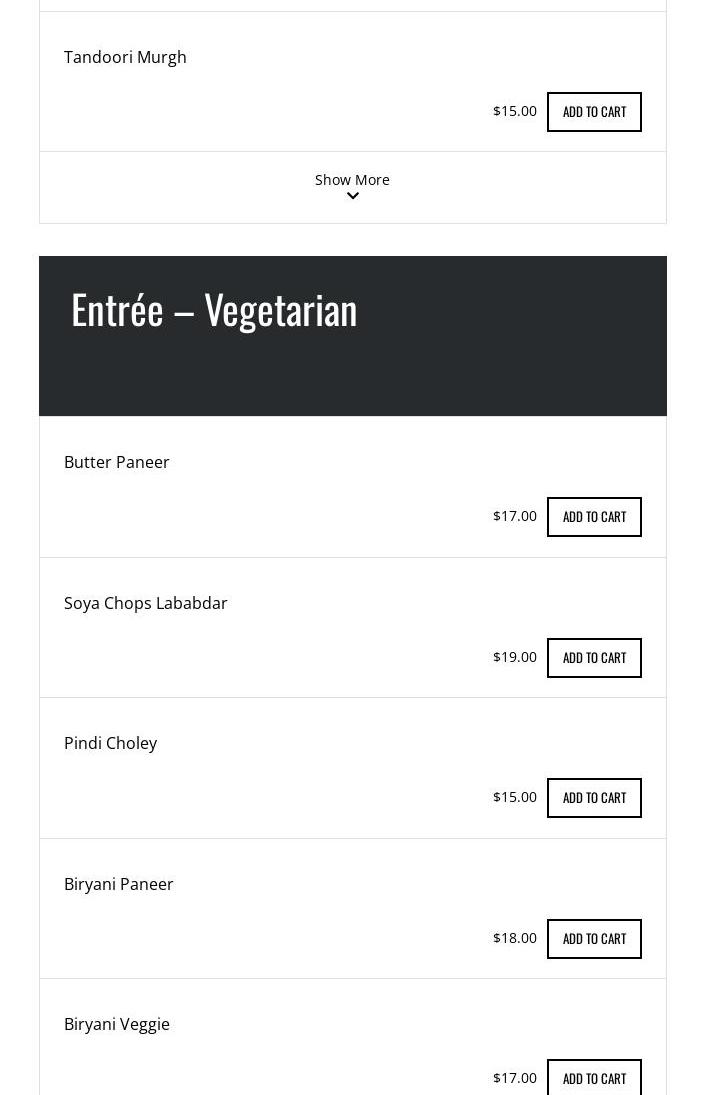Image resolution: width=705 pixels, height=1095 pixels.
Task: Add Butter Paneer to cart
Action: (x=594, y=517)
